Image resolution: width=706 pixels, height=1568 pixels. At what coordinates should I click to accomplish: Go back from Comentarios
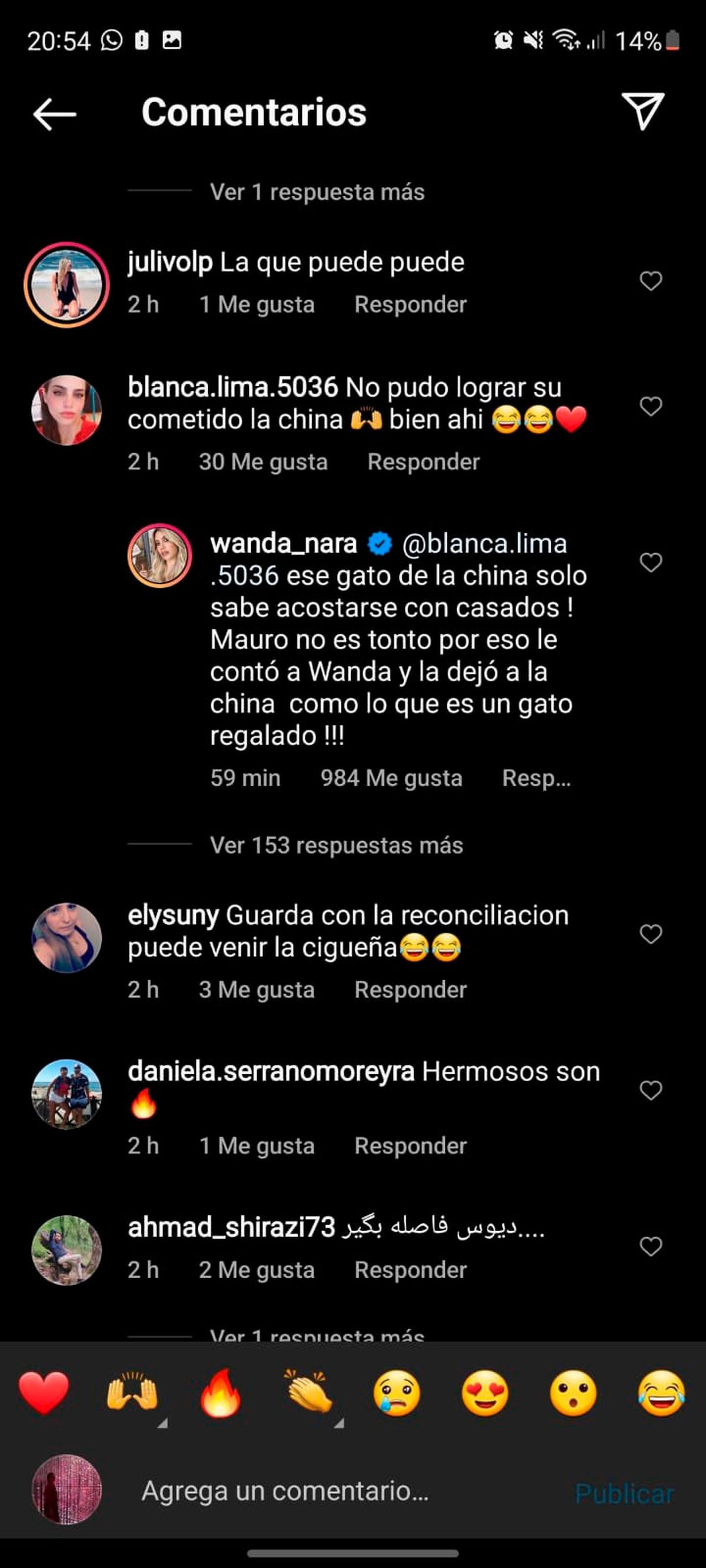click(x=54, y=113)
